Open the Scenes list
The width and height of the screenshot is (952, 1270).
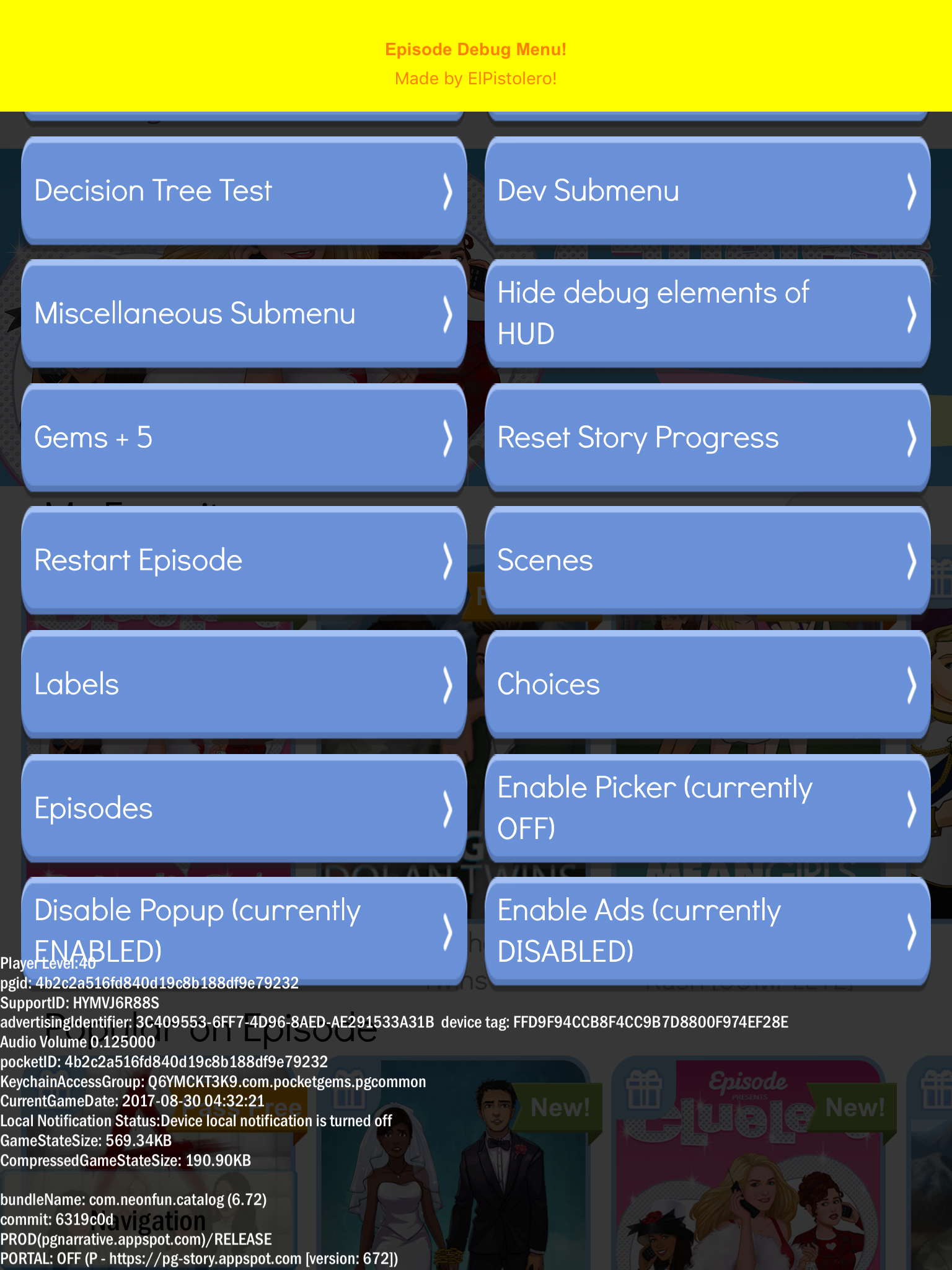(x=707, y=560)
